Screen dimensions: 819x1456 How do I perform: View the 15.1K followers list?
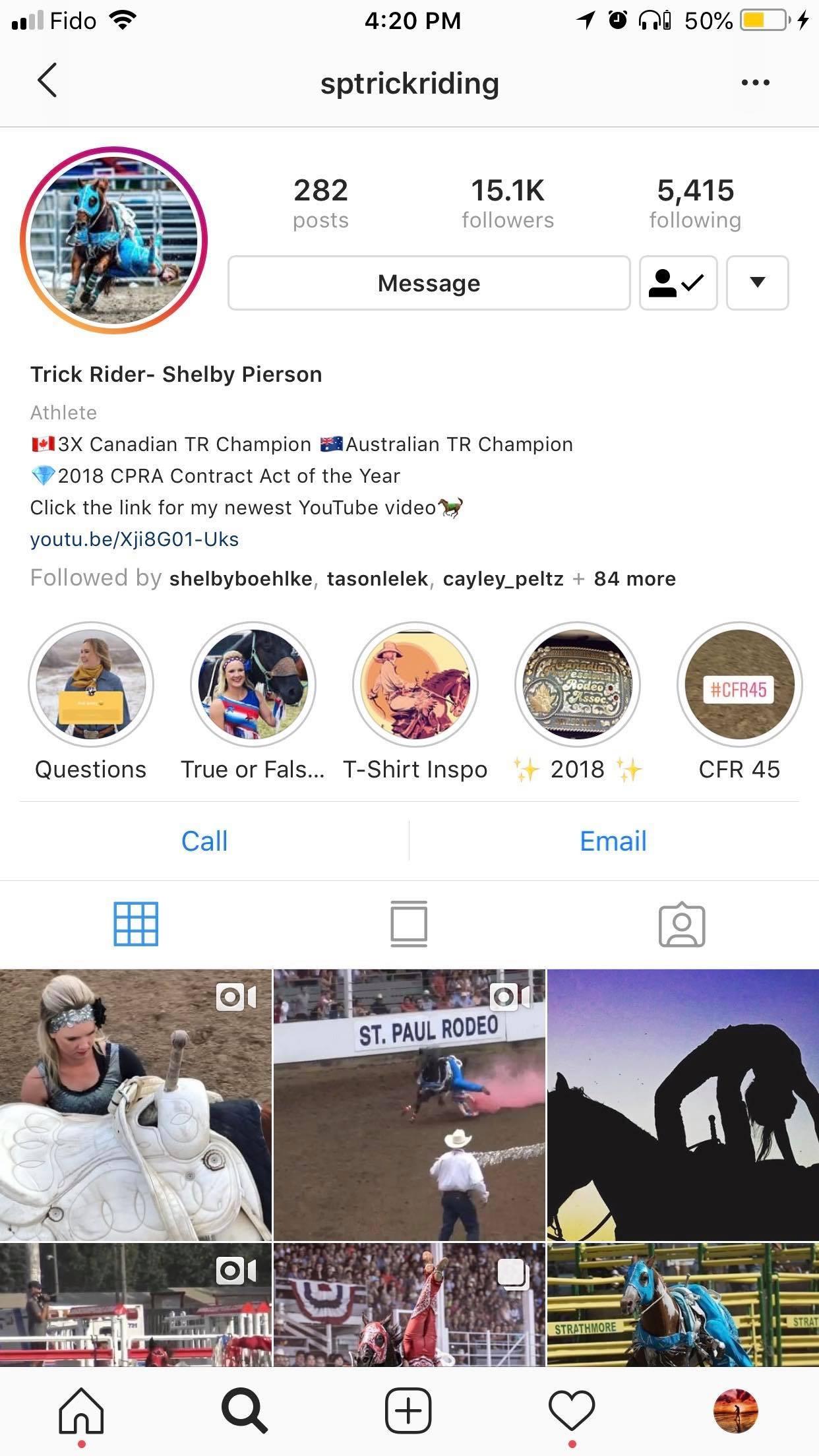pyautogui.click(x=507, y=203)
